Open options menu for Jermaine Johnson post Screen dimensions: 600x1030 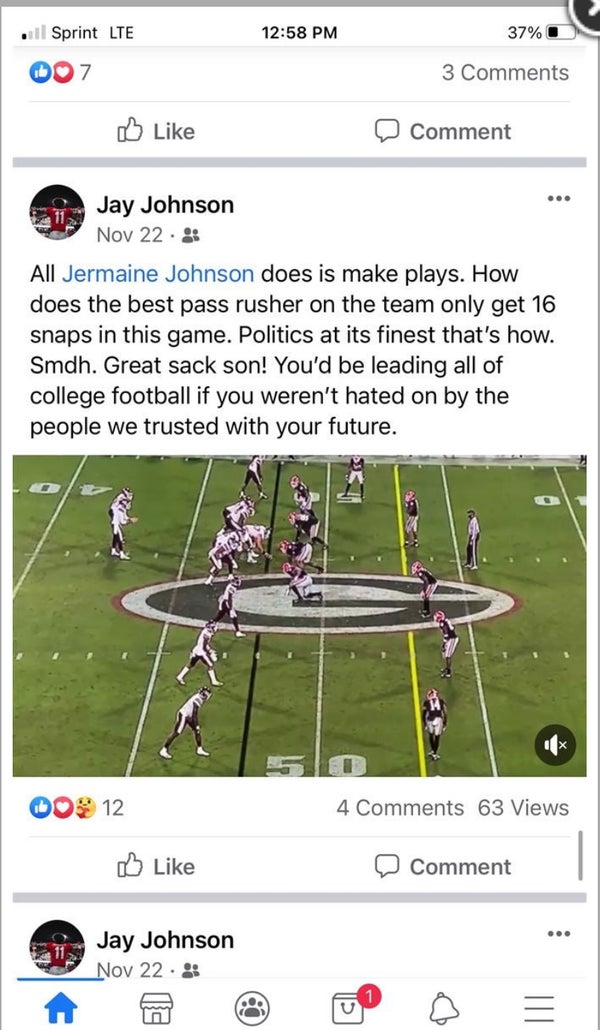pyautogui.click(x=559, y=199)
